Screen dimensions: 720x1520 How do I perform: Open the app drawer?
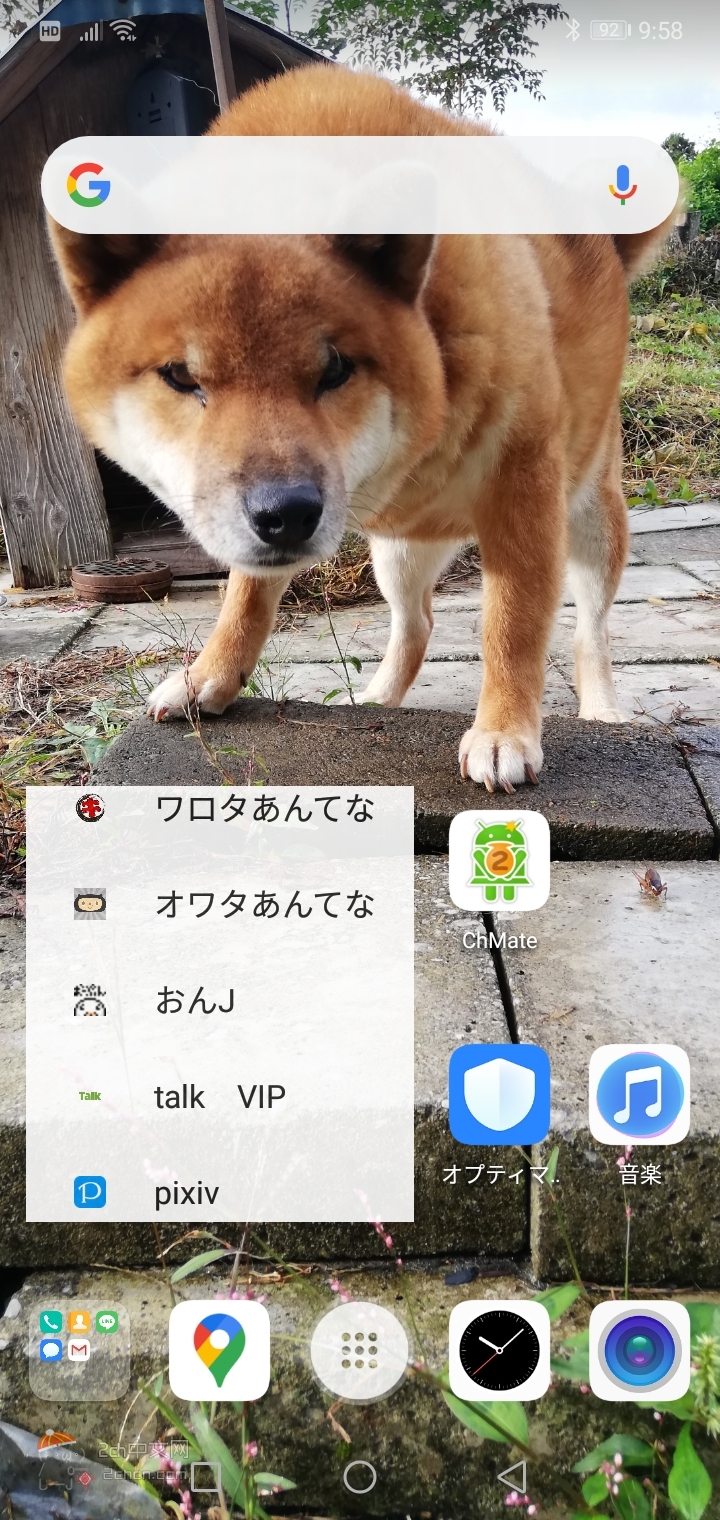(359, 1350)
